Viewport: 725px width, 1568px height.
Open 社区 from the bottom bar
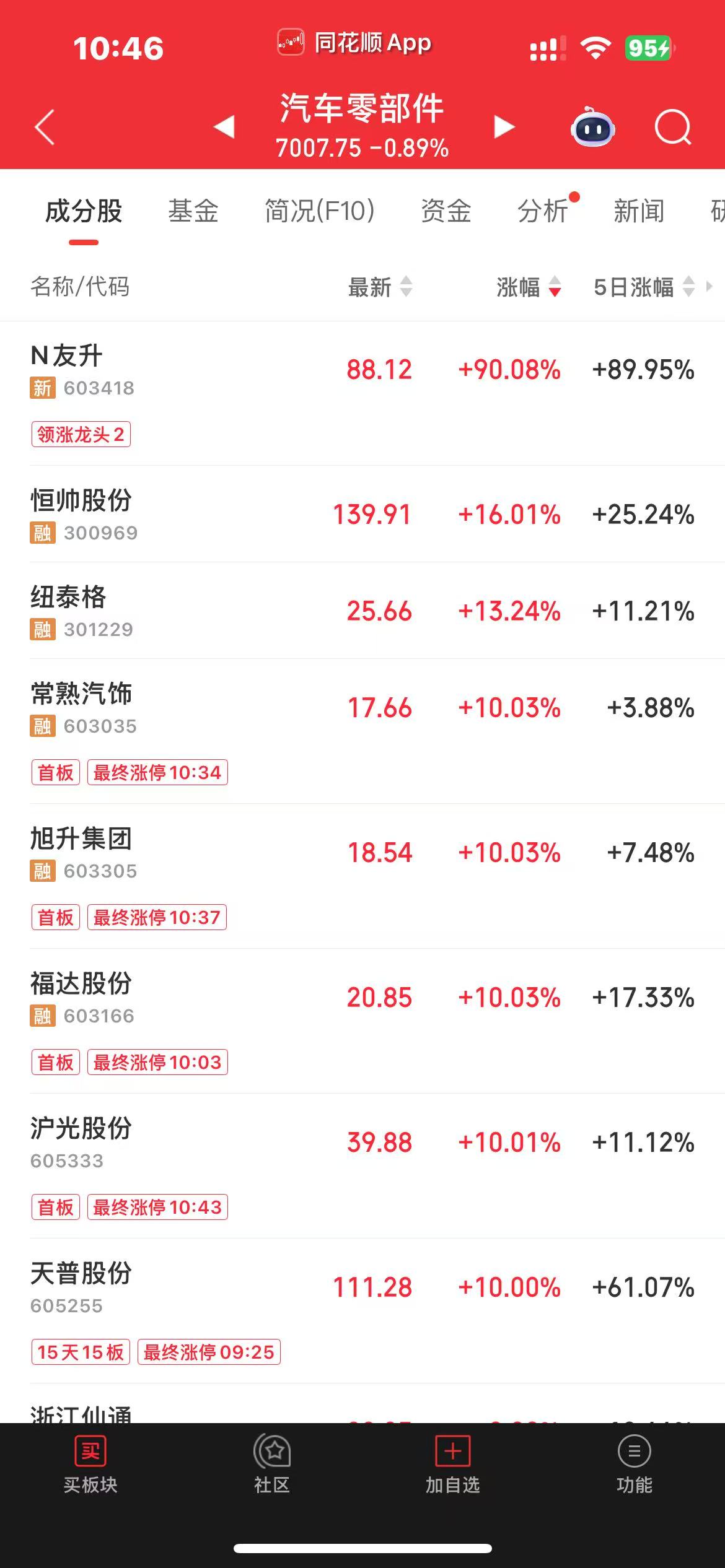point(271,1465)
